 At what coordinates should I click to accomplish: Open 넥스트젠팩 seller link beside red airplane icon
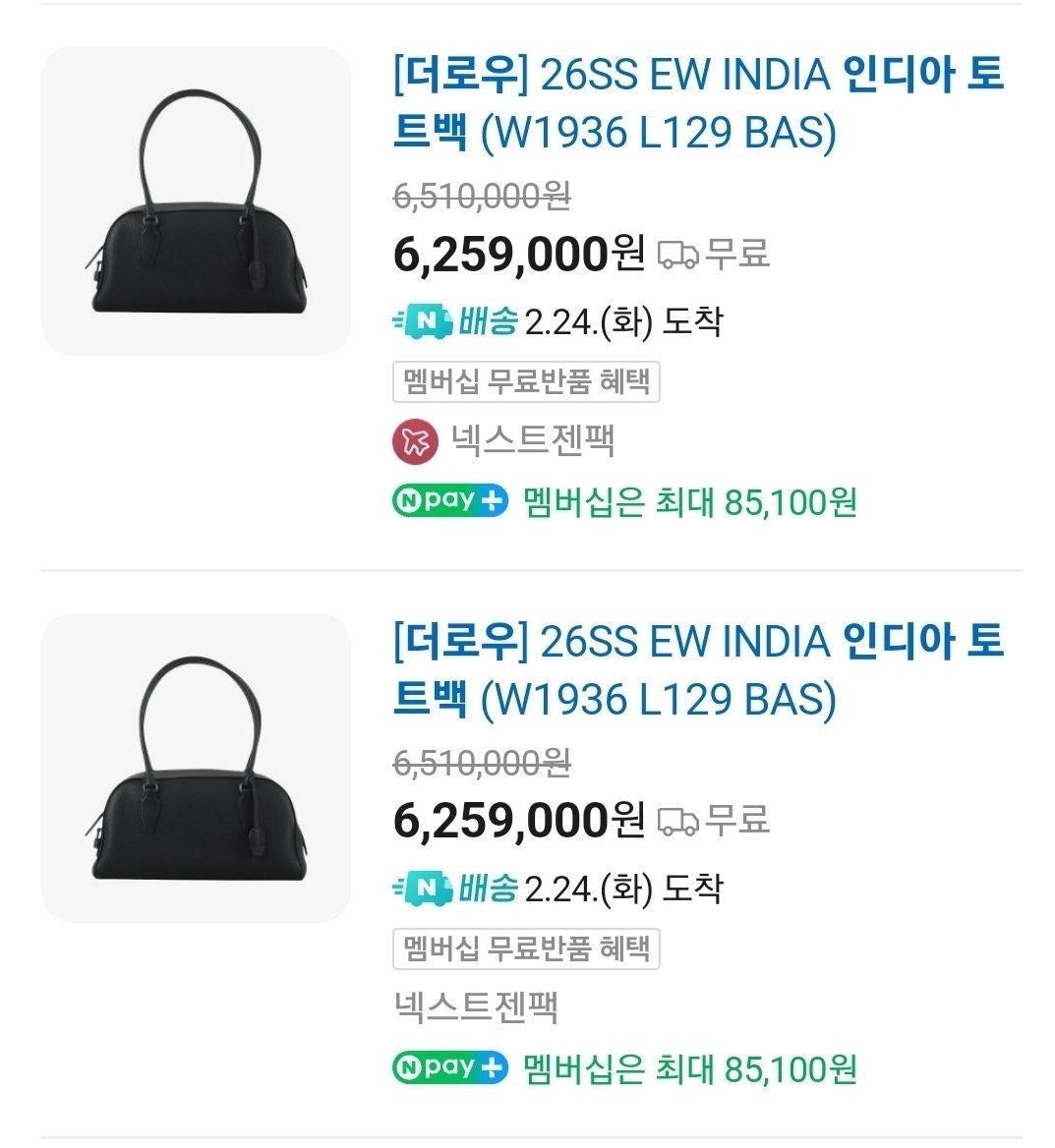532,440
